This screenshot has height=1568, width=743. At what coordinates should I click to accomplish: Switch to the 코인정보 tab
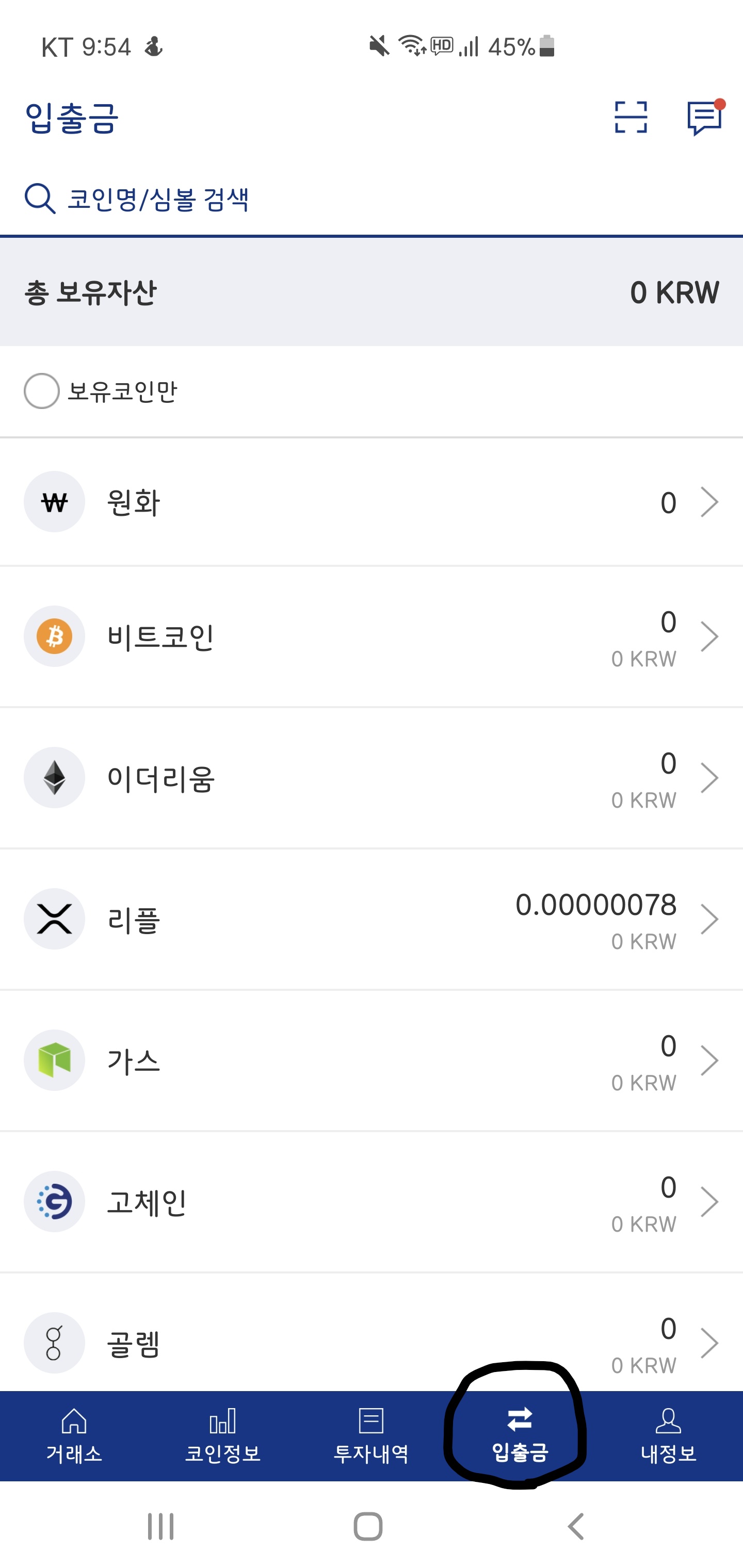click(223, 1436)
